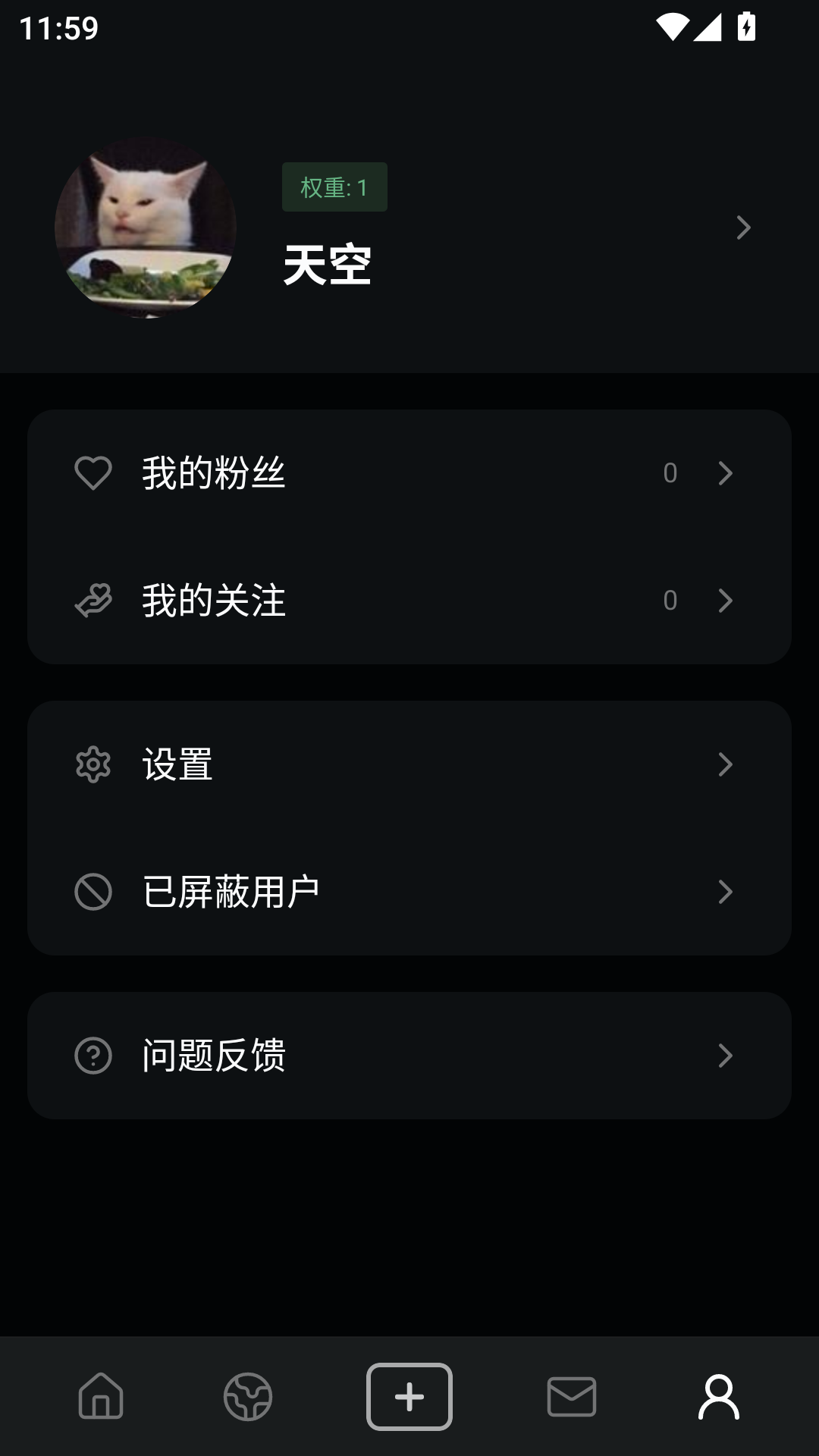This screenshot has height=1456, width=819.
Task: Open 问题反馈 to send feedback
Action: [725, 1056]
